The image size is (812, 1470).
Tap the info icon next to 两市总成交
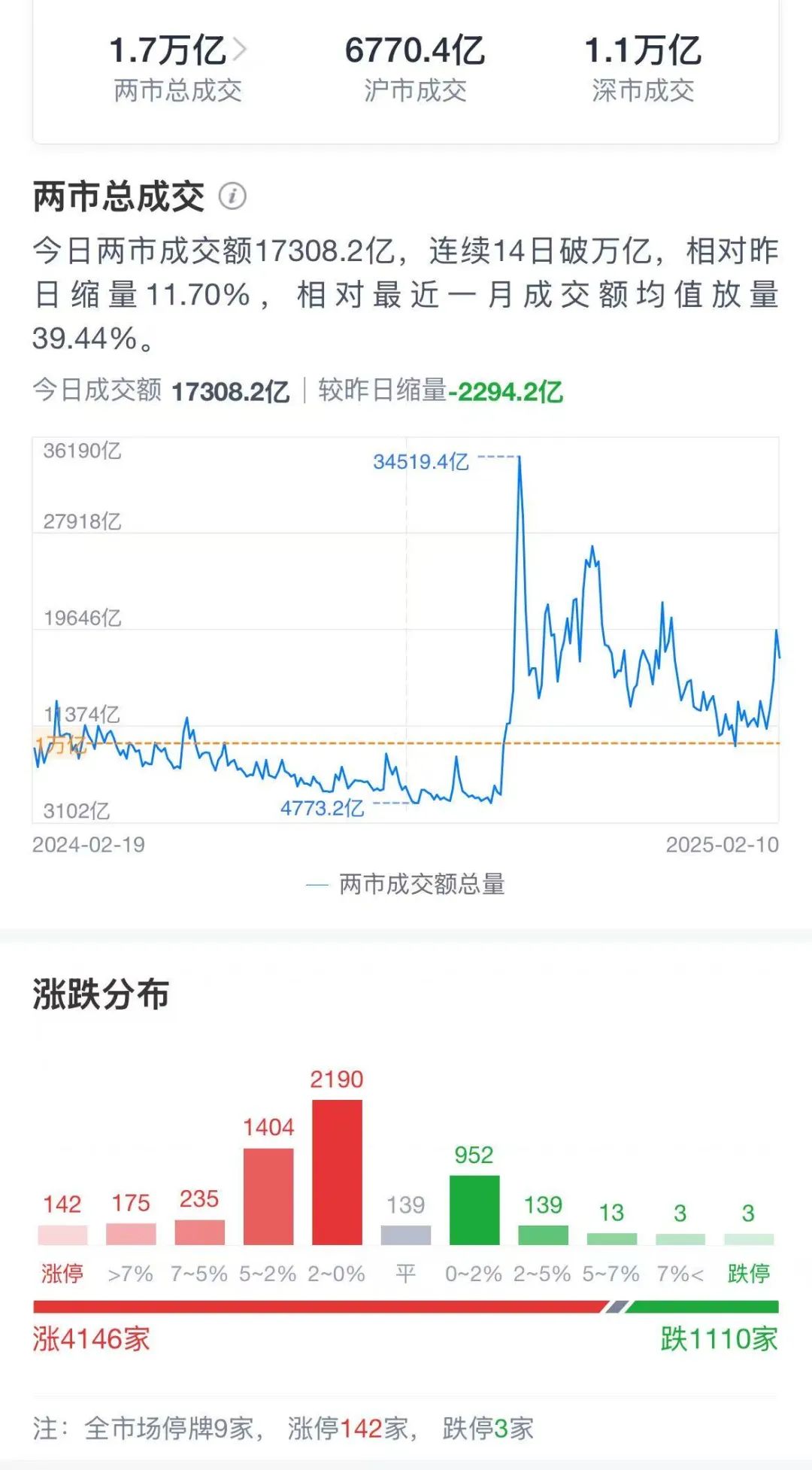point(233,197)
